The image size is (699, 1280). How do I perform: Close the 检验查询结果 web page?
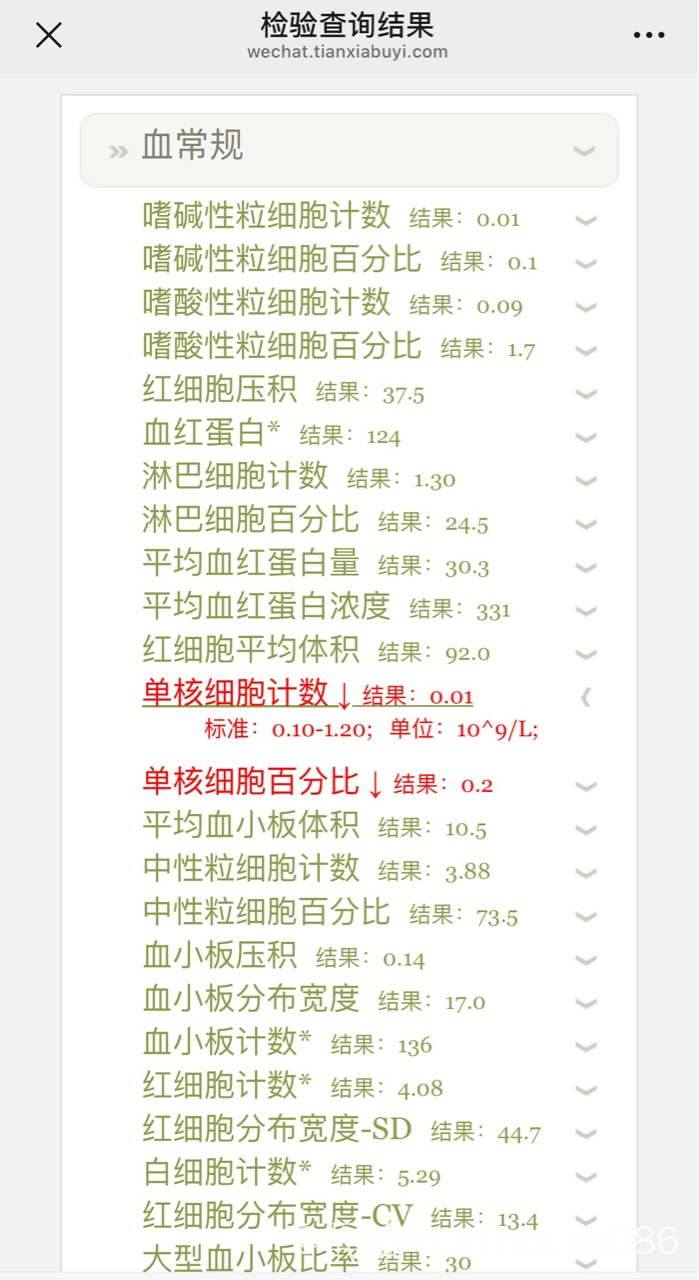pyautogui.click(x=48, y=35)
